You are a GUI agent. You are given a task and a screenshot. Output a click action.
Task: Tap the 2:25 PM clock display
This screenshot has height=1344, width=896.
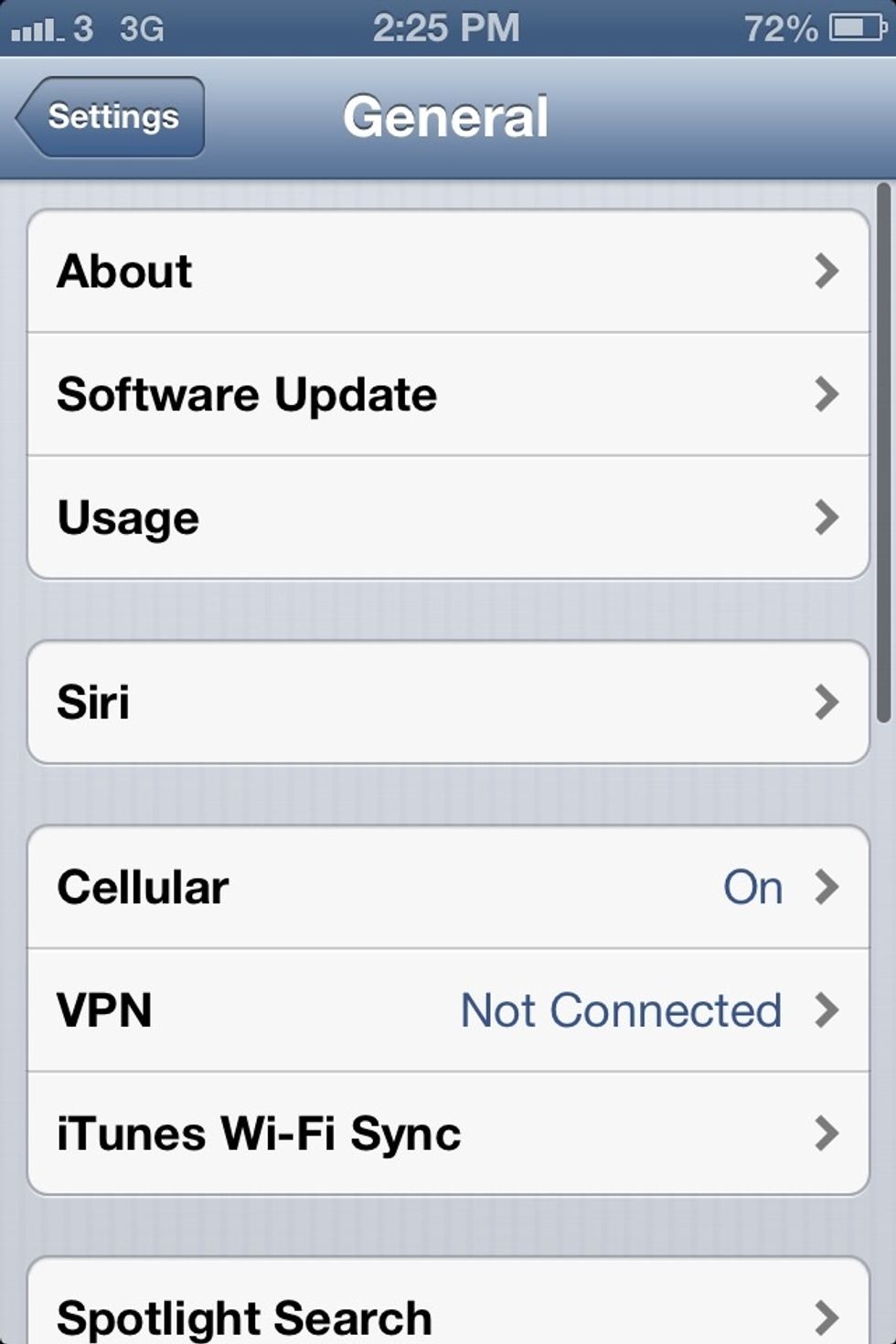point(447,26)
